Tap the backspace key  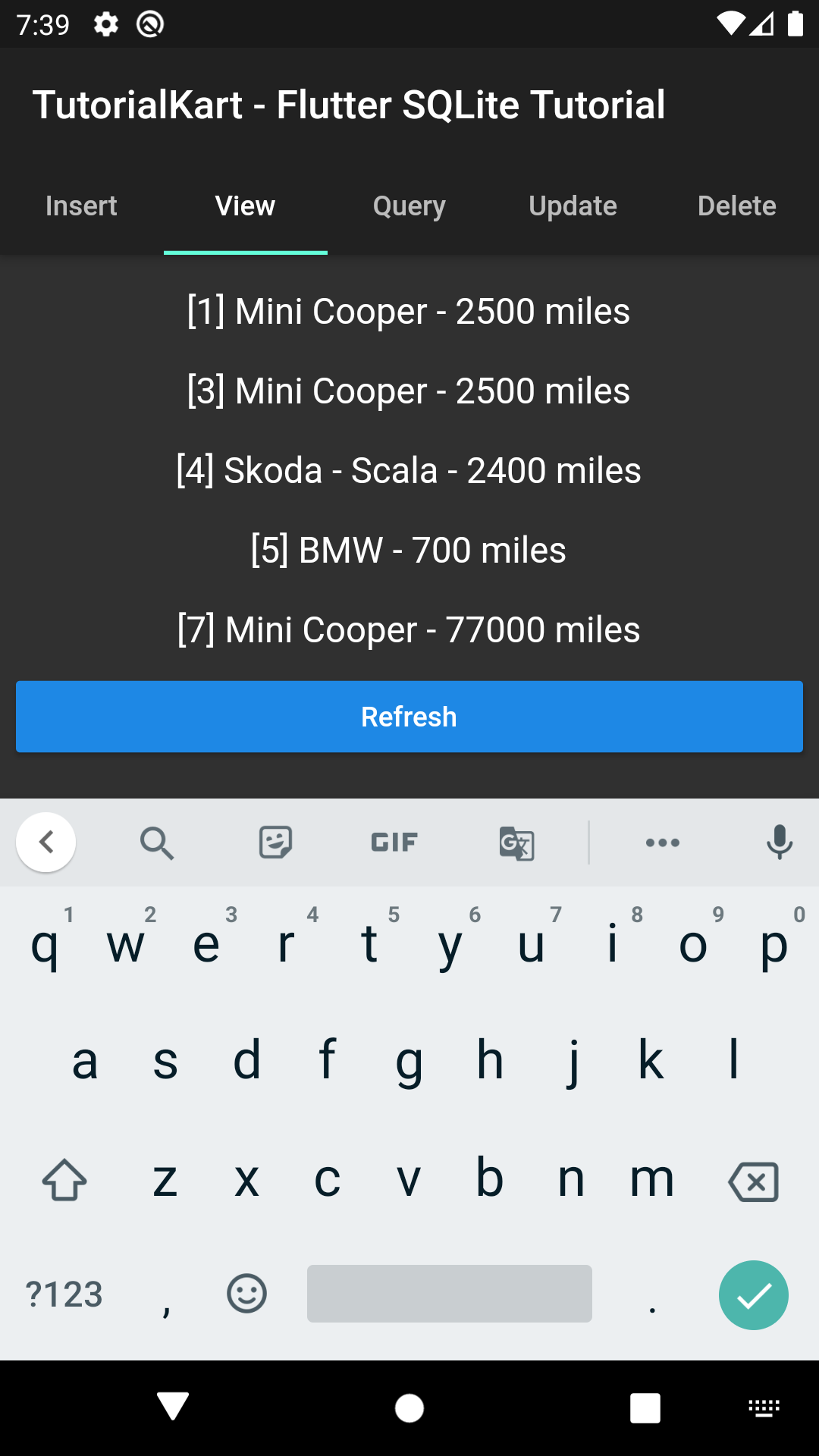(x=753, y=1181)
